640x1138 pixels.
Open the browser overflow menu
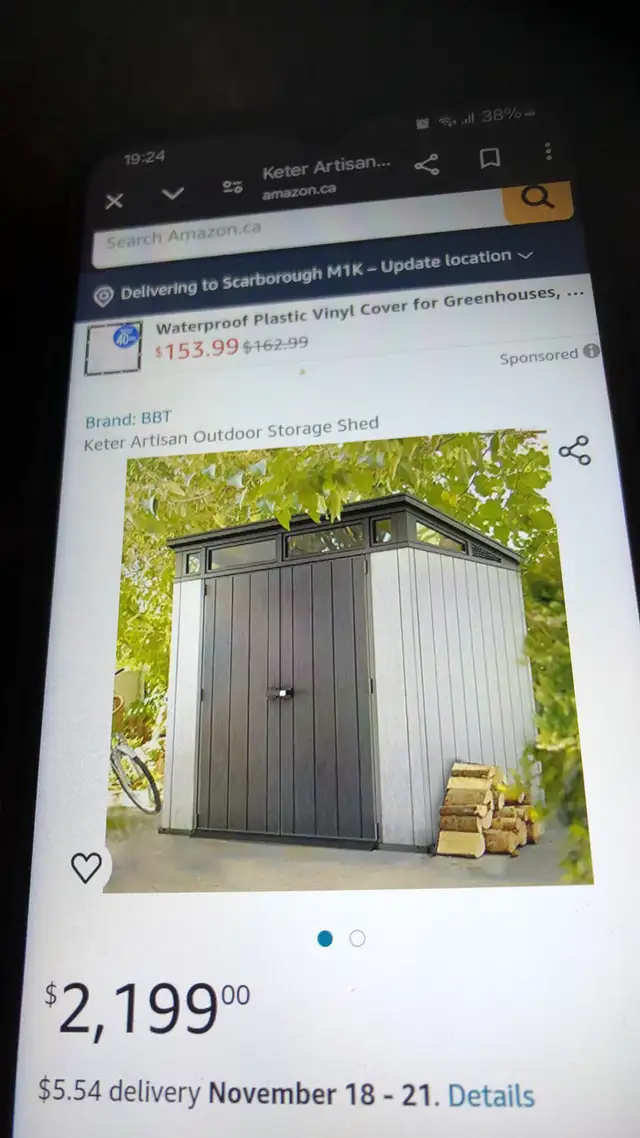pyautogui.click(x=548, y=151)
